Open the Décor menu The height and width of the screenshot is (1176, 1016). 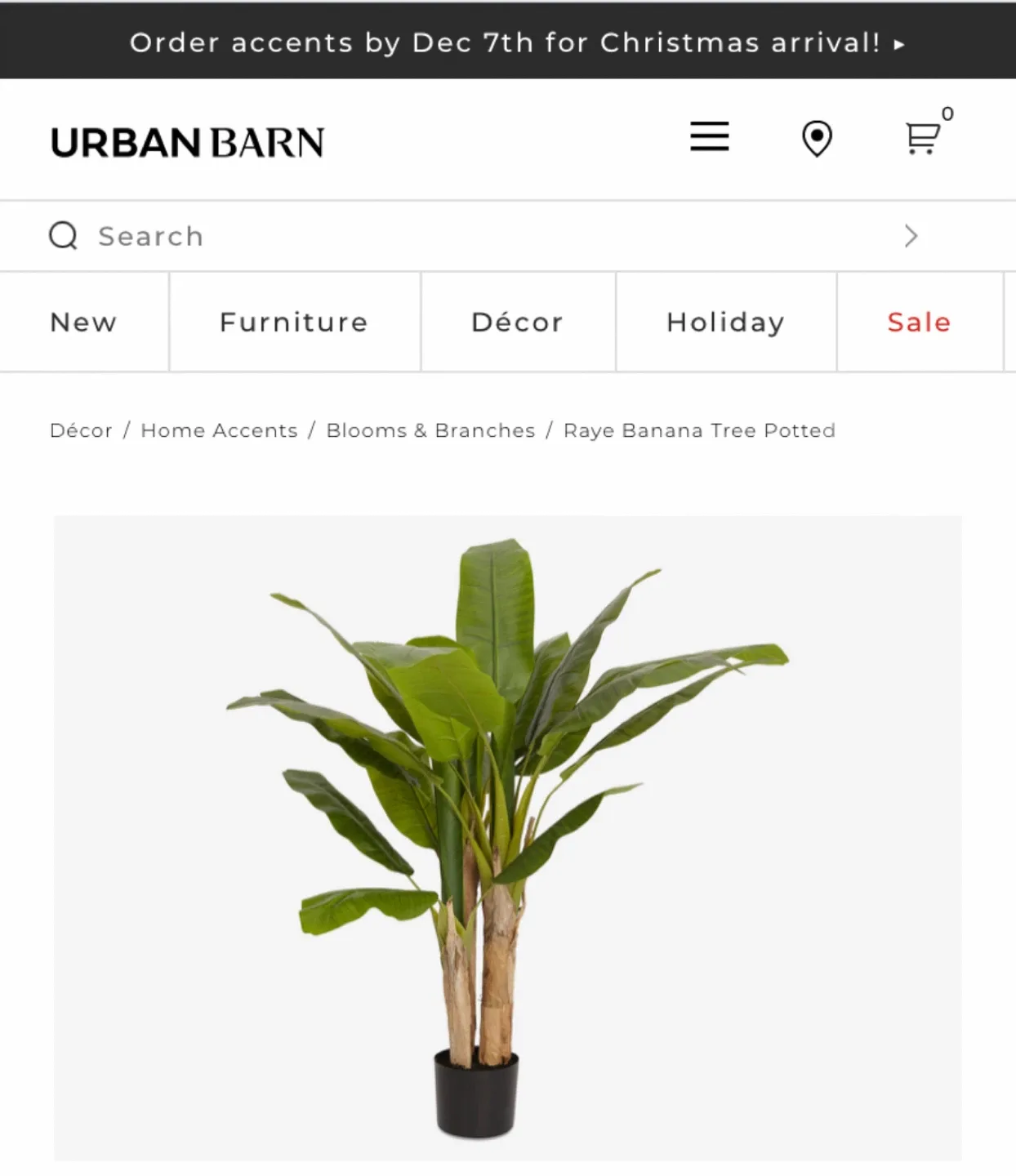516,321
